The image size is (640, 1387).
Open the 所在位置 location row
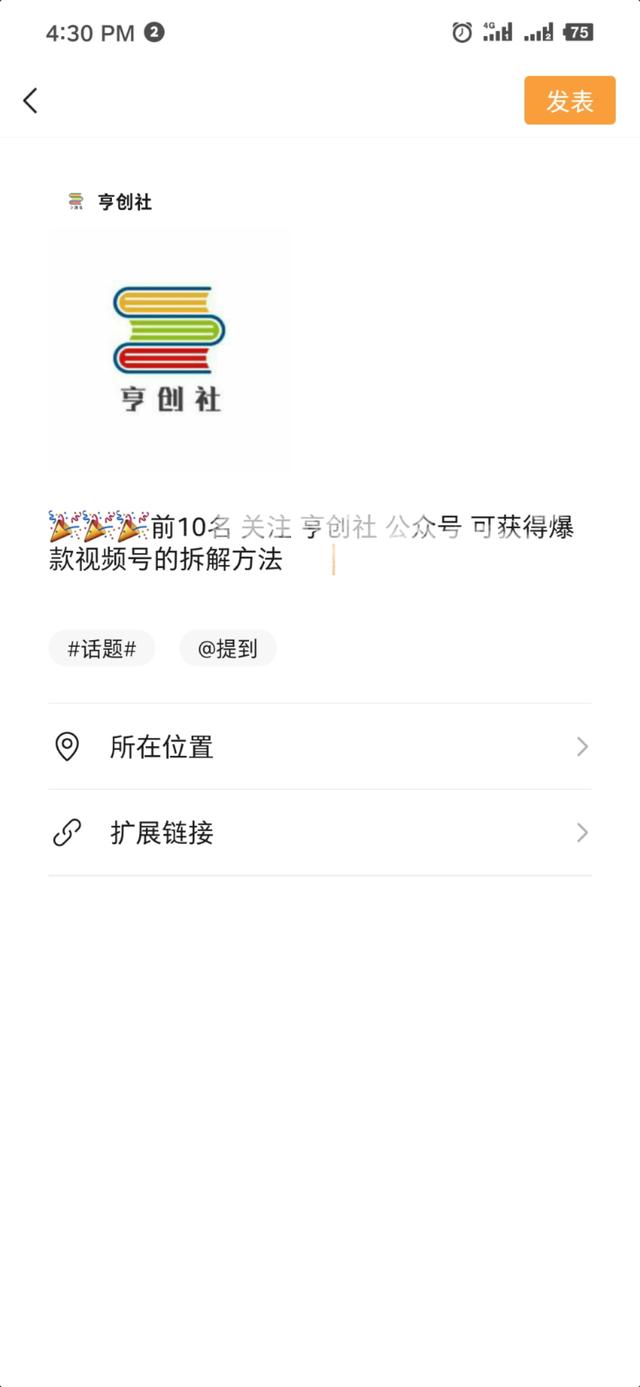[320, 747]
